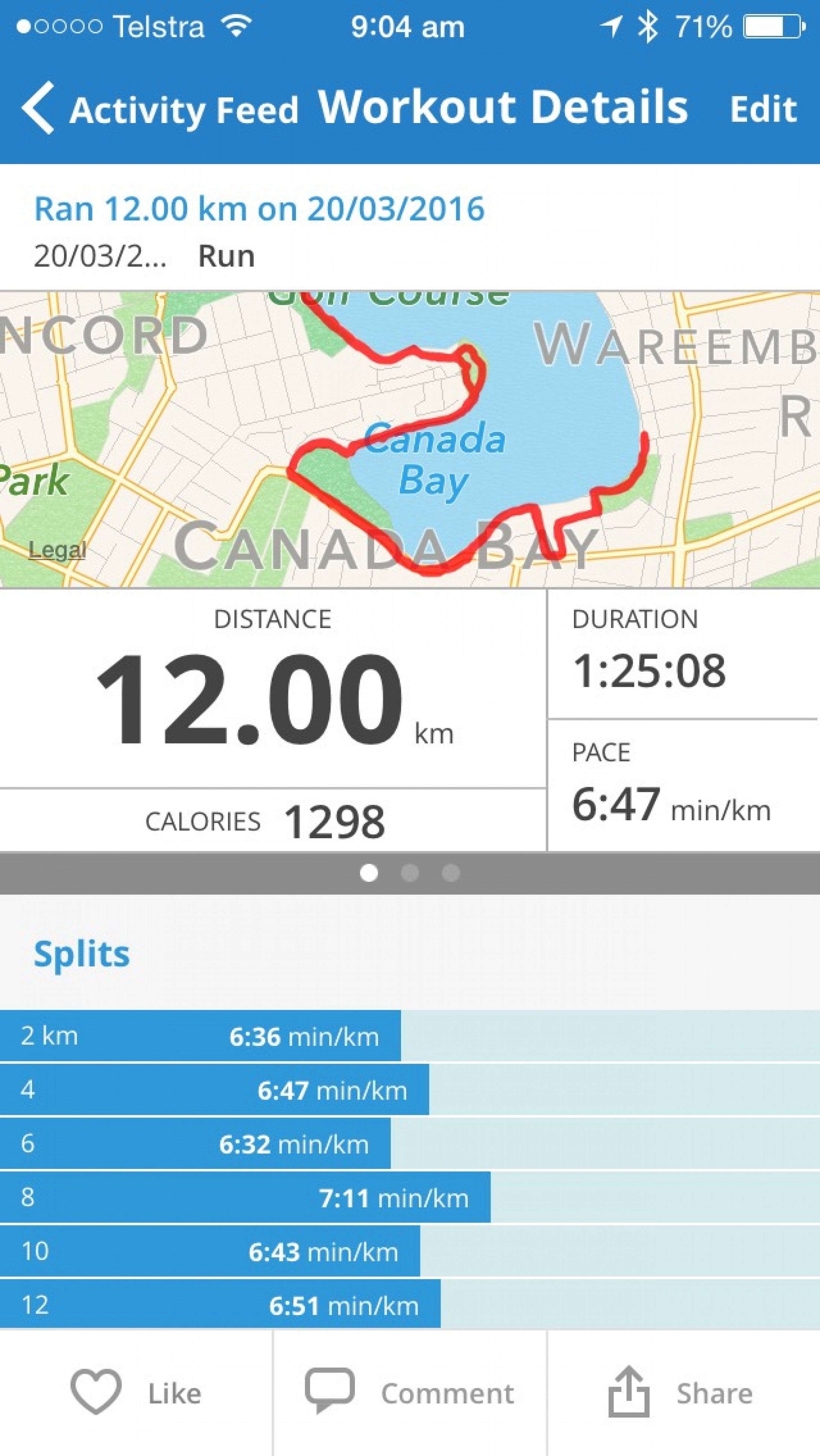Like this workout
This screenshot has height=1456, width=820.
coord(136,1393)
